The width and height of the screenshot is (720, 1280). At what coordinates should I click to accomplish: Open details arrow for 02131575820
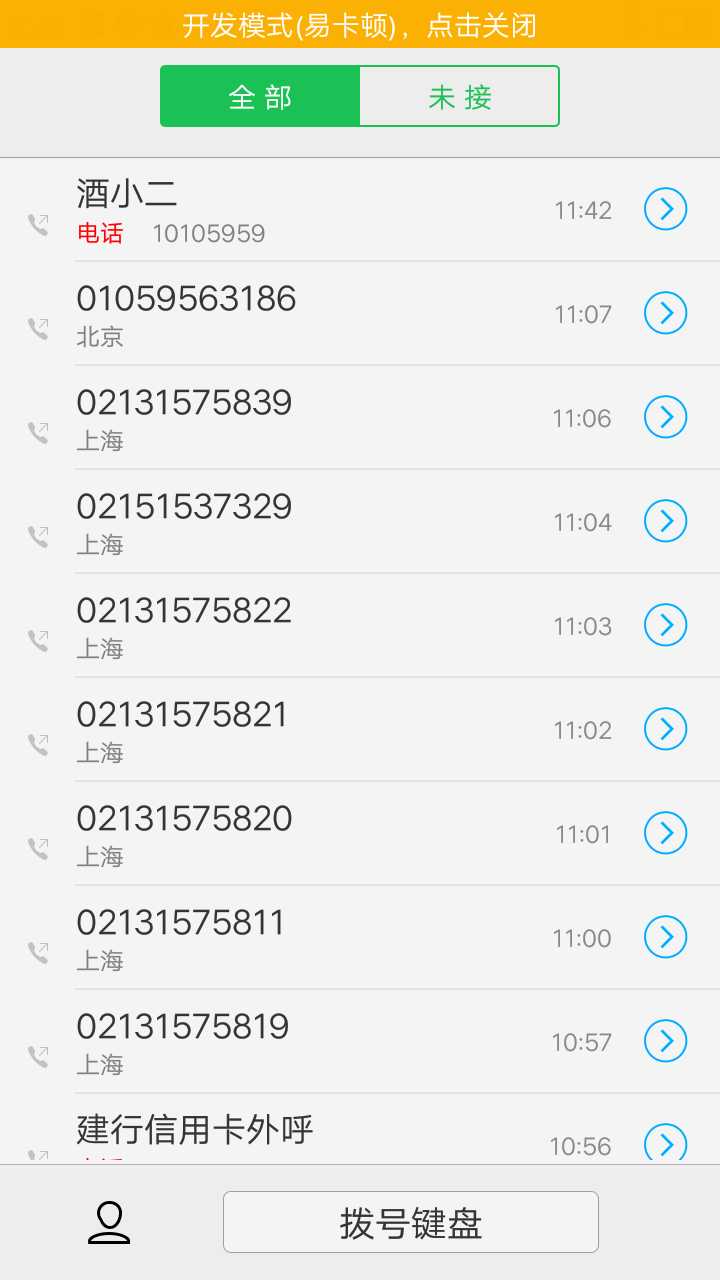pos(665,834)
